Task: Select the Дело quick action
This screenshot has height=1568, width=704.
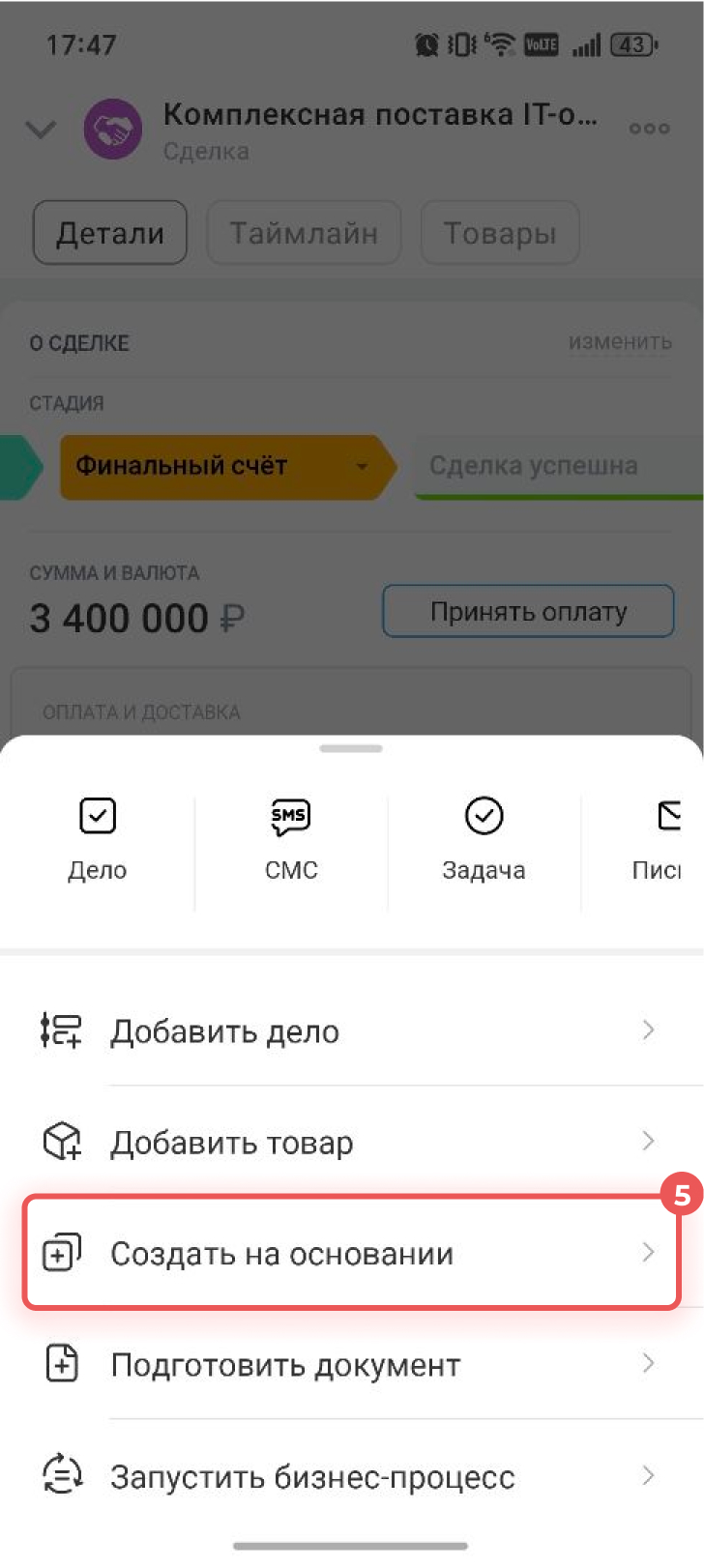Action: [x=97, y=838]
